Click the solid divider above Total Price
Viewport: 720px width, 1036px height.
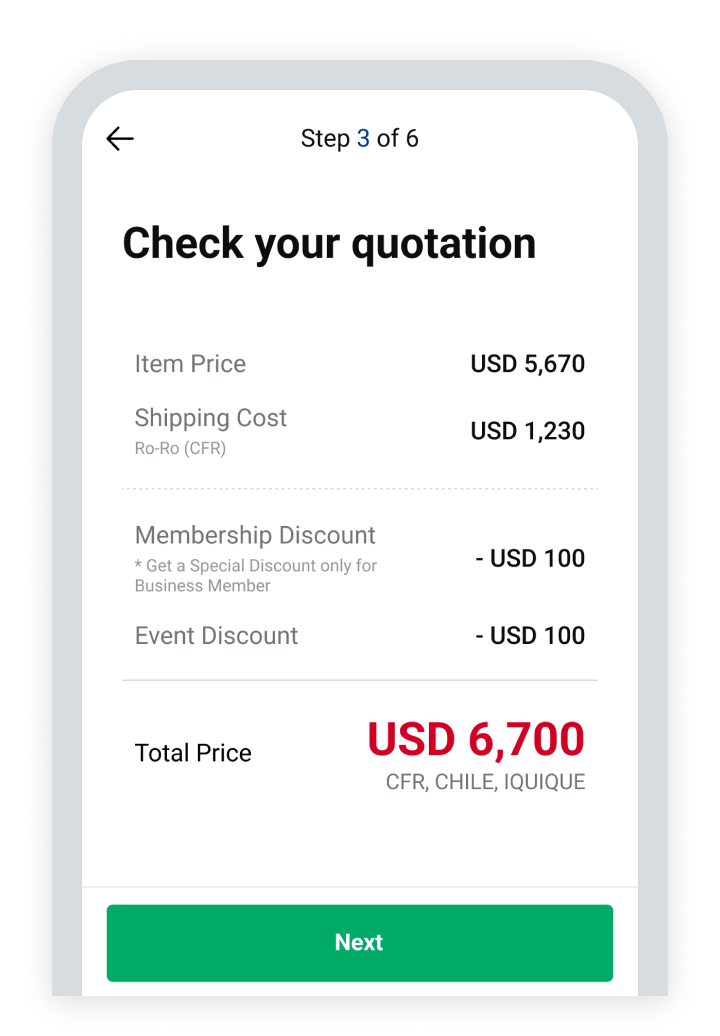(360, 681)
